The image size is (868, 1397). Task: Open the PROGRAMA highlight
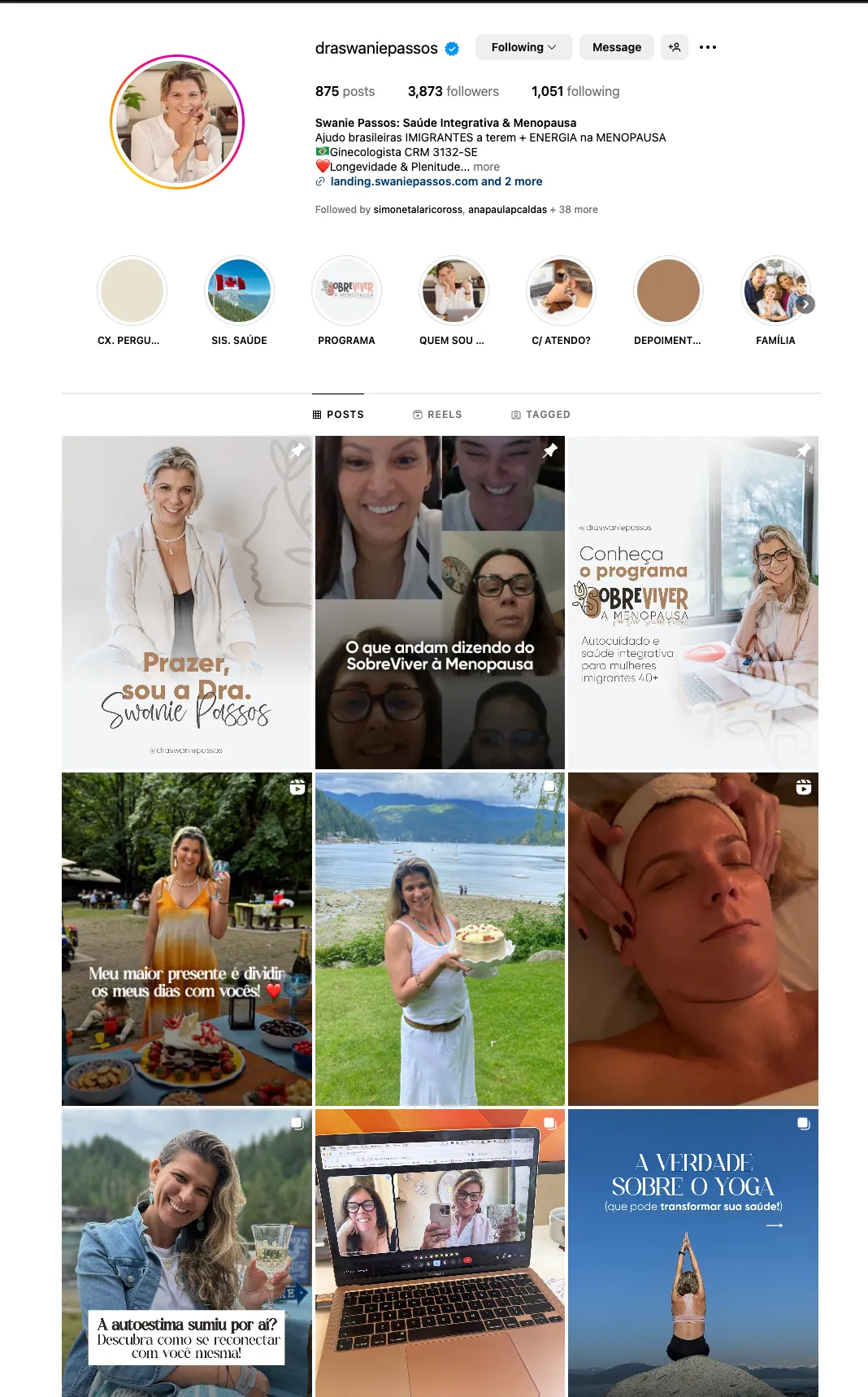click(x=347, y=291)
